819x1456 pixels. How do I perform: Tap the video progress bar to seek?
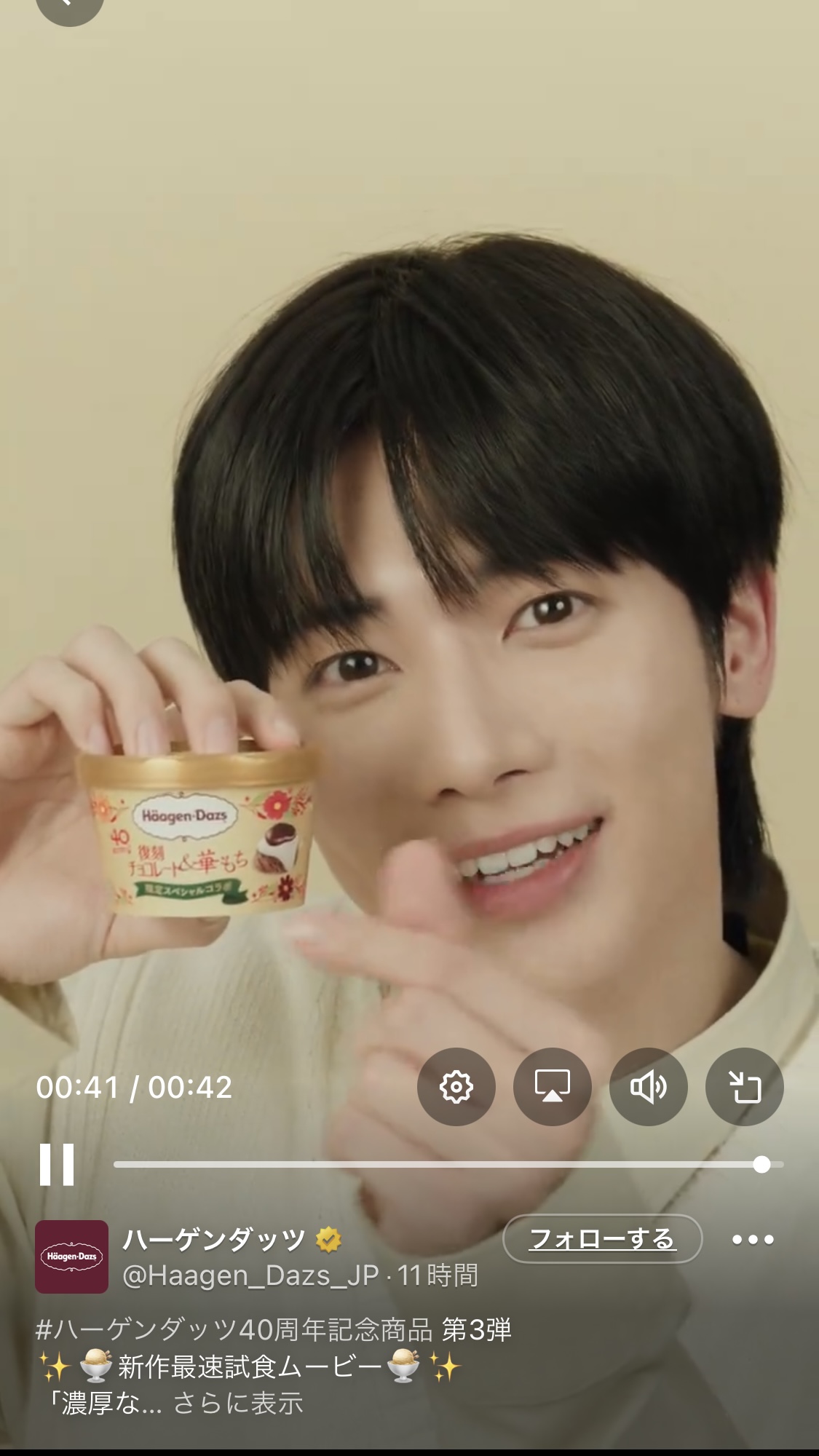click(x=448, y=1165)
